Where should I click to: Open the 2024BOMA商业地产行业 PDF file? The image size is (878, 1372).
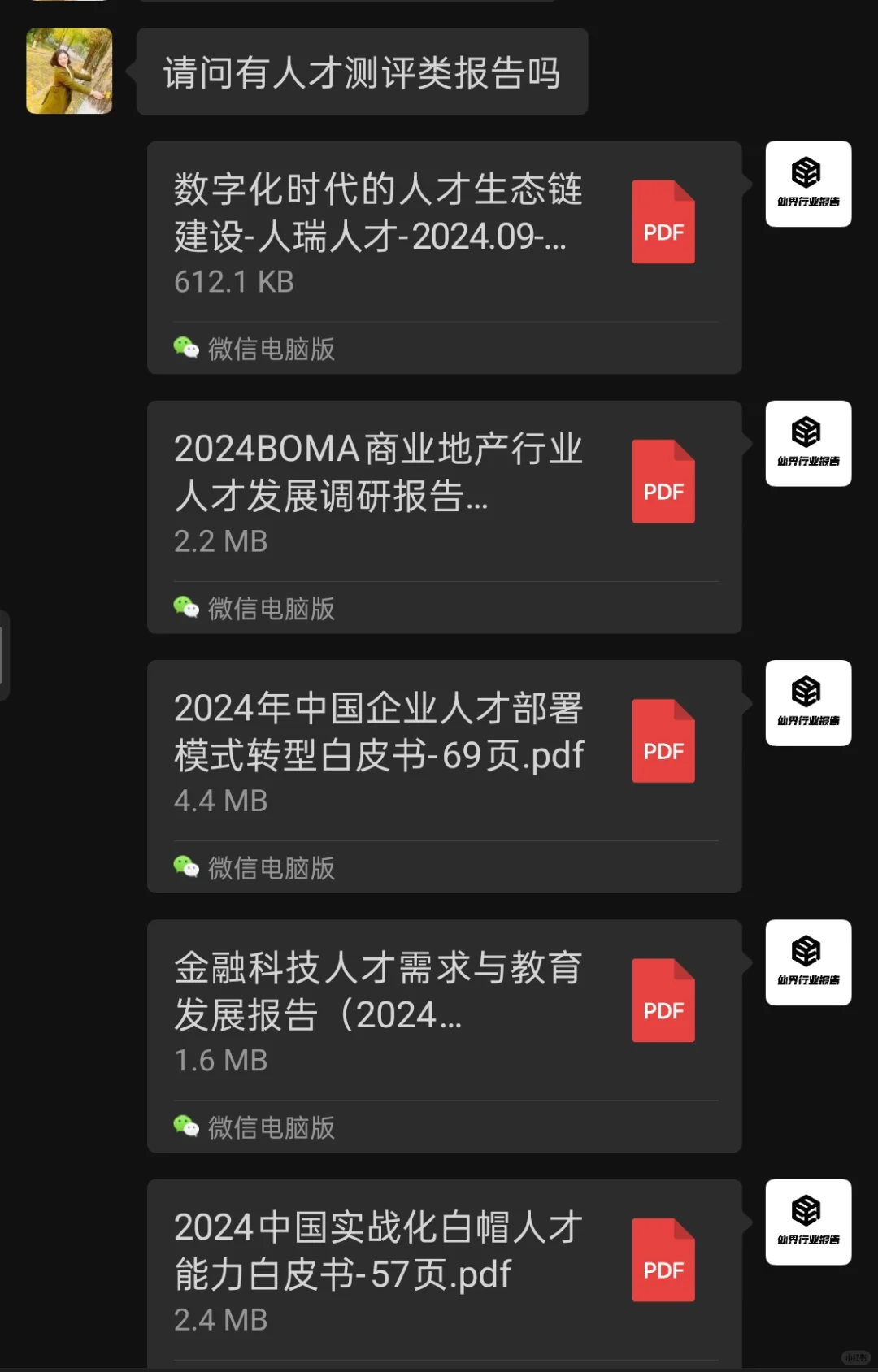pyautogui.click(x=443, y=494)
